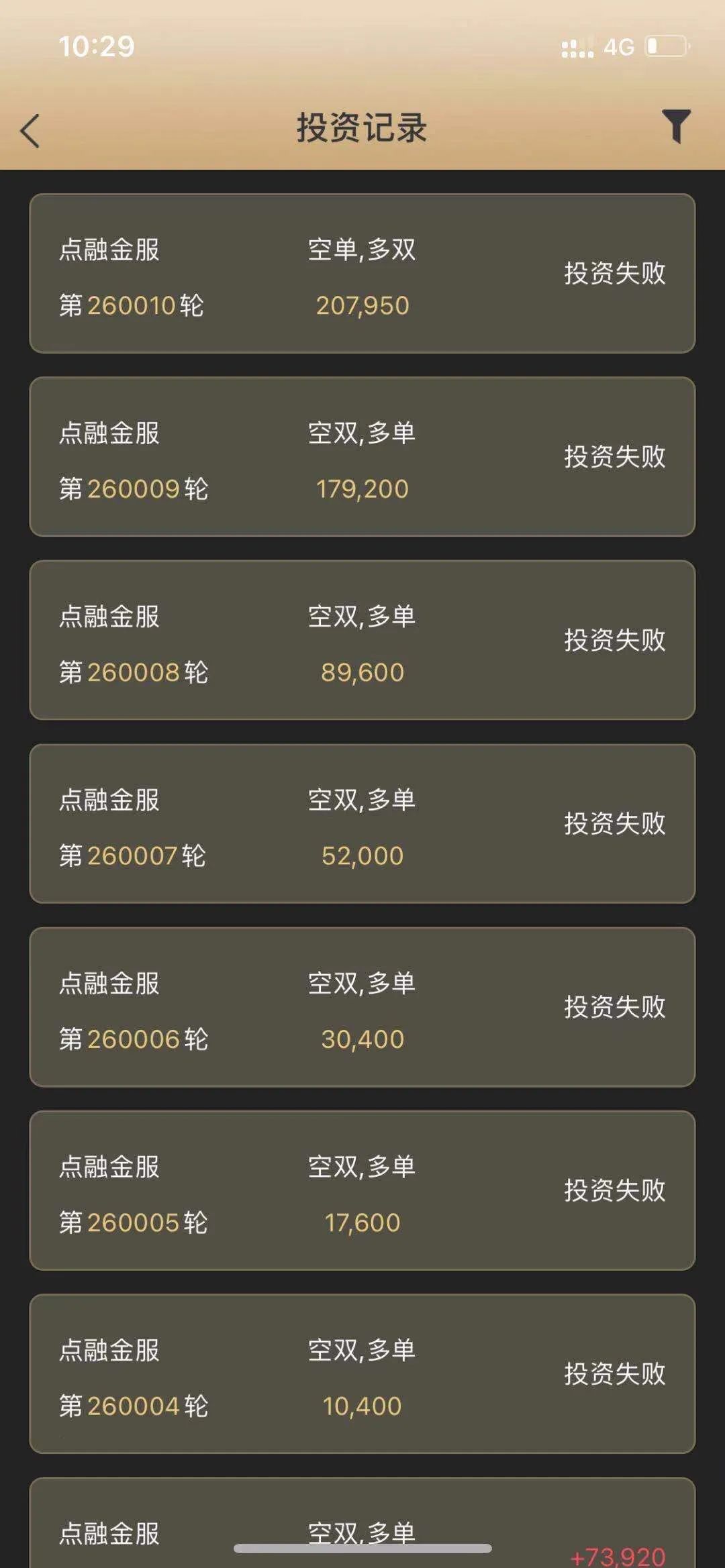Open the record for round 260010
The height and width of the screenshot is (1568, 725).
(362, 274)
